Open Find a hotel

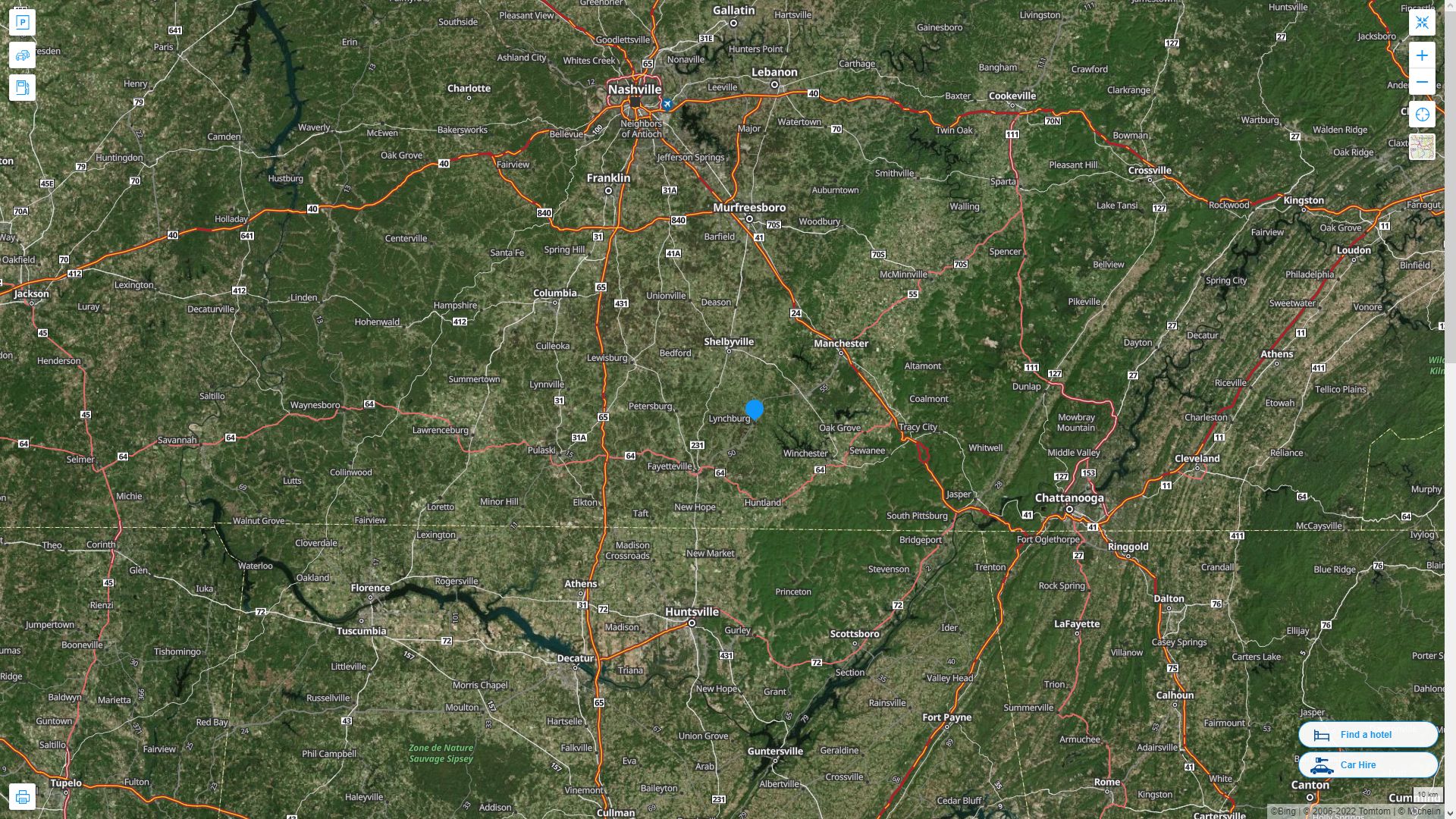1367,734
